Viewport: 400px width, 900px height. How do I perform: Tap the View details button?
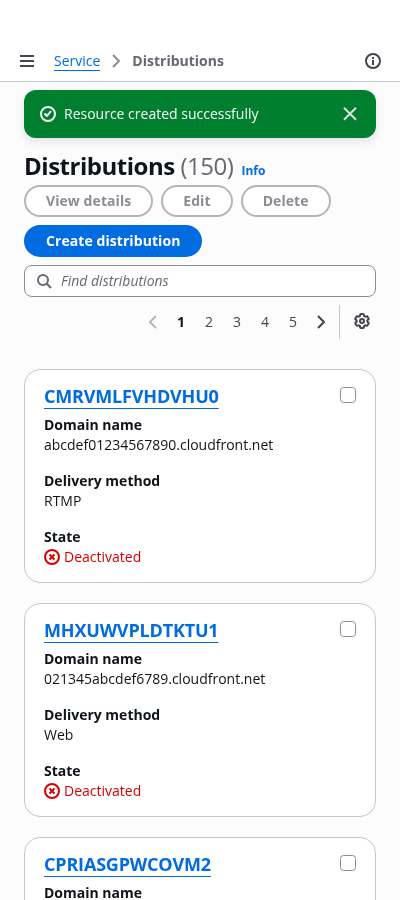click(88, 201)
